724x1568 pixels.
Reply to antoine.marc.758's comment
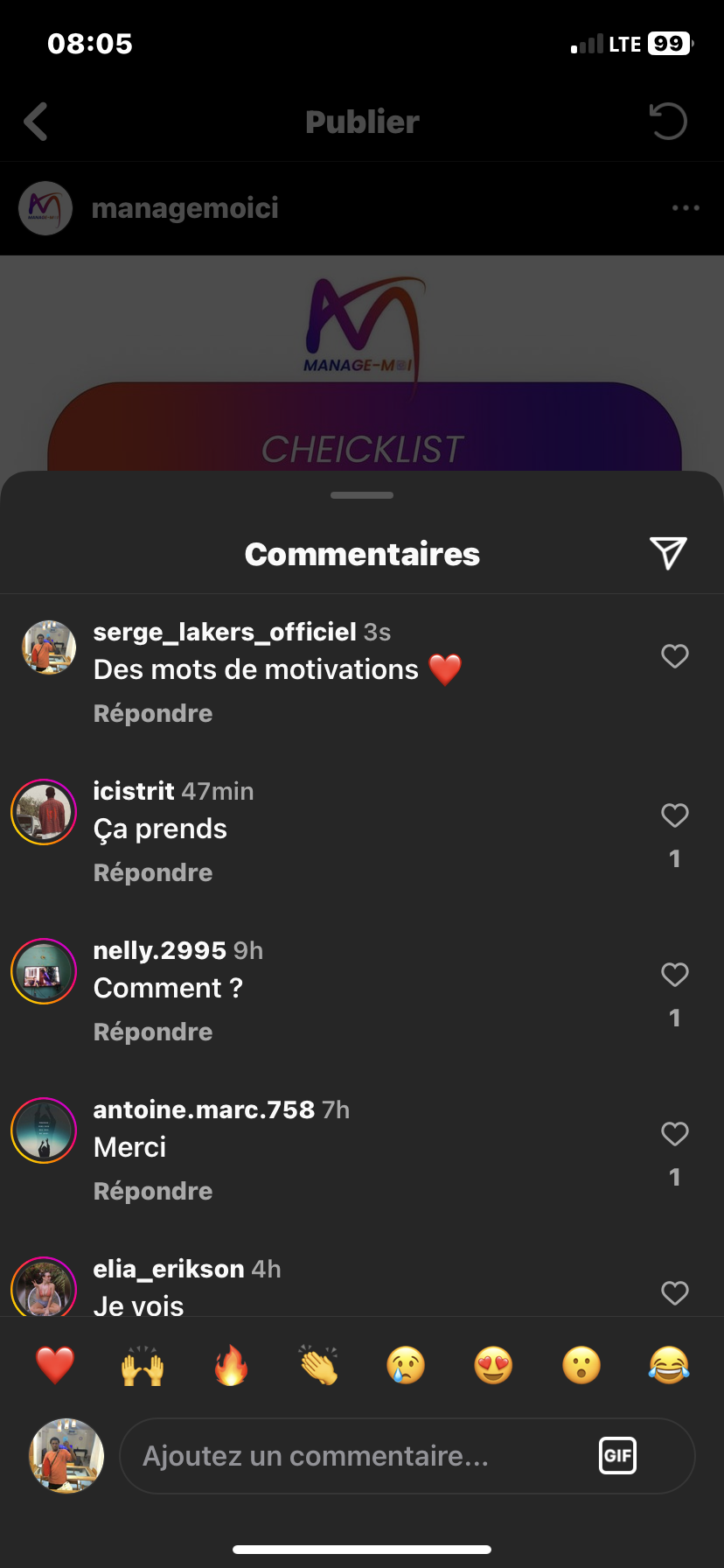153,1192
